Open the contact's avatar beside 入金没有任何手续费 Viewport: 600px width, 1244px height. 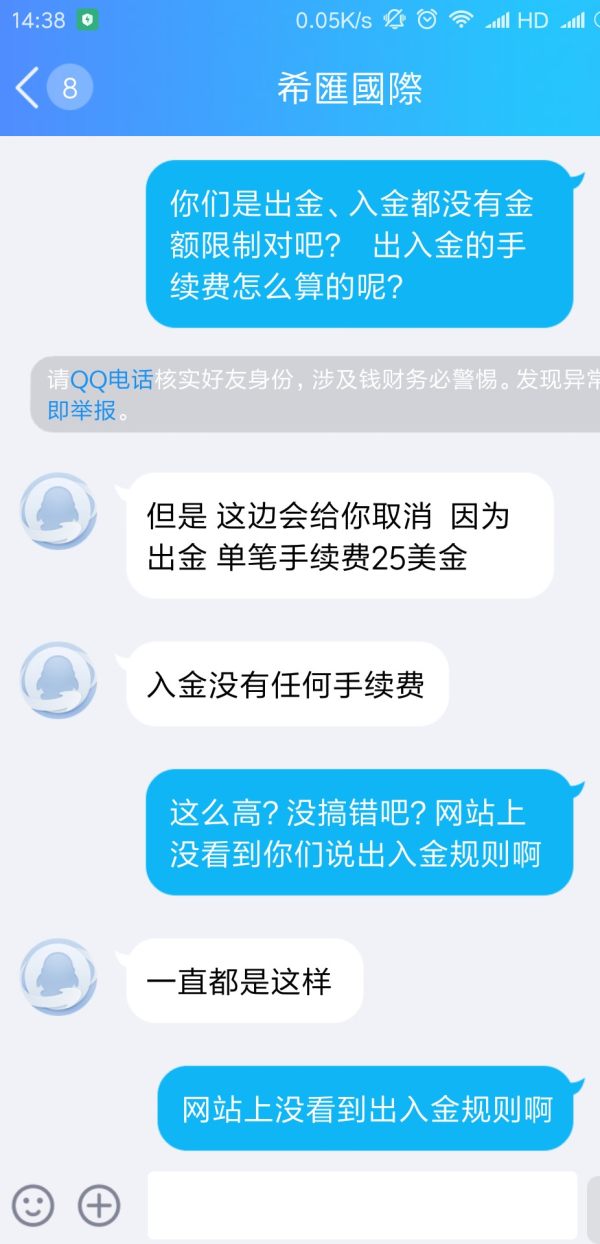coord(59,680)
